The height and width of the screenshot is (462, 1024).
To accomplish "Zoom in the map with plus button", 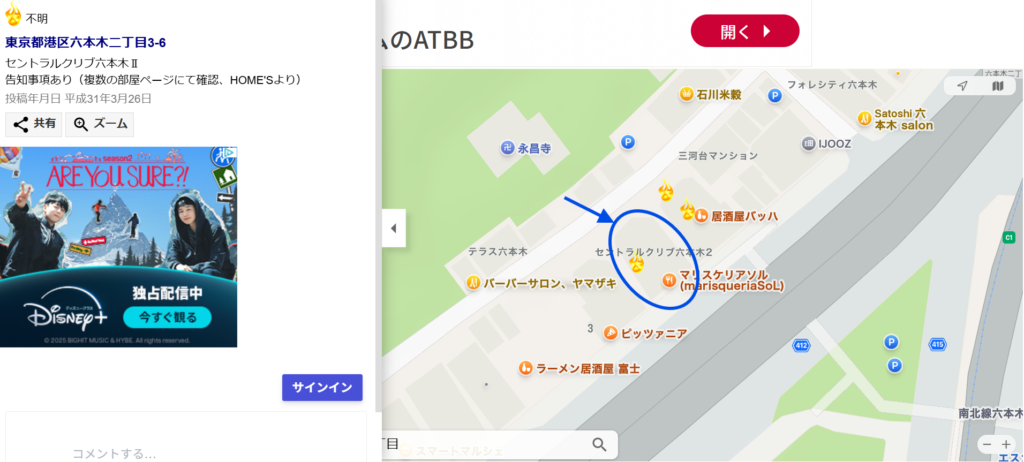I will pyautogui.click(x=1006, y=444).
